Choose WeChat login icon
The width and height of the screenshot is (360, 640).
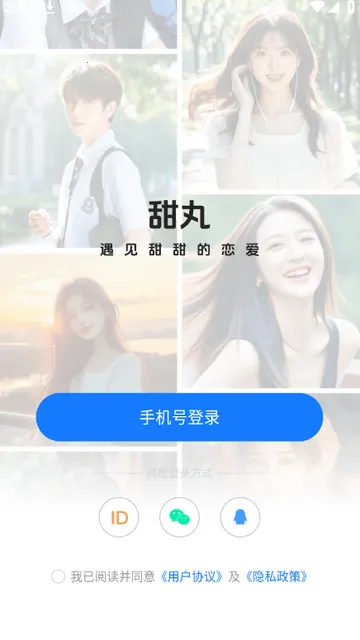[x=180, y=517]
